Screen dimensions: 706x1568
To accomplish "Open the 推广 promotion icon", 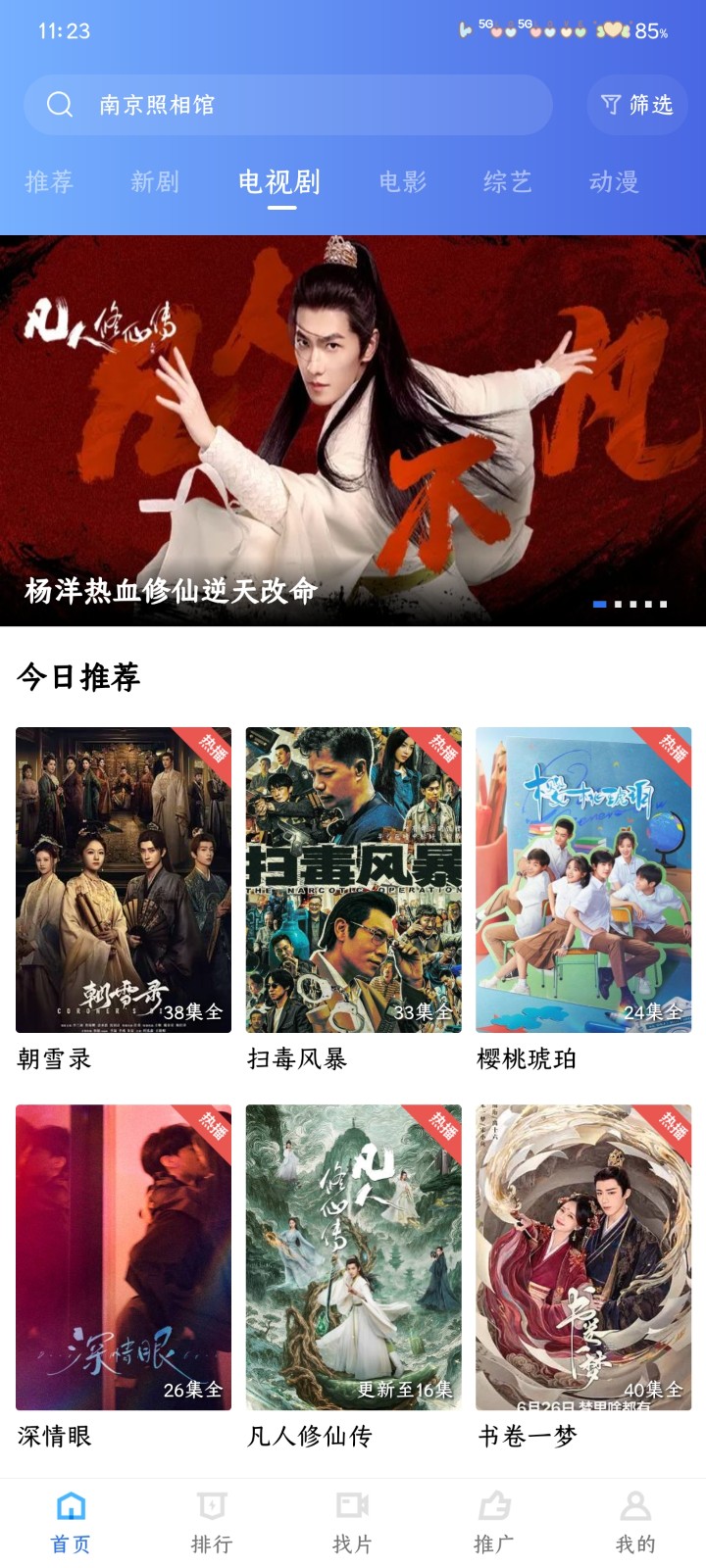I will pyautogui.click(x=494, y=1504).
